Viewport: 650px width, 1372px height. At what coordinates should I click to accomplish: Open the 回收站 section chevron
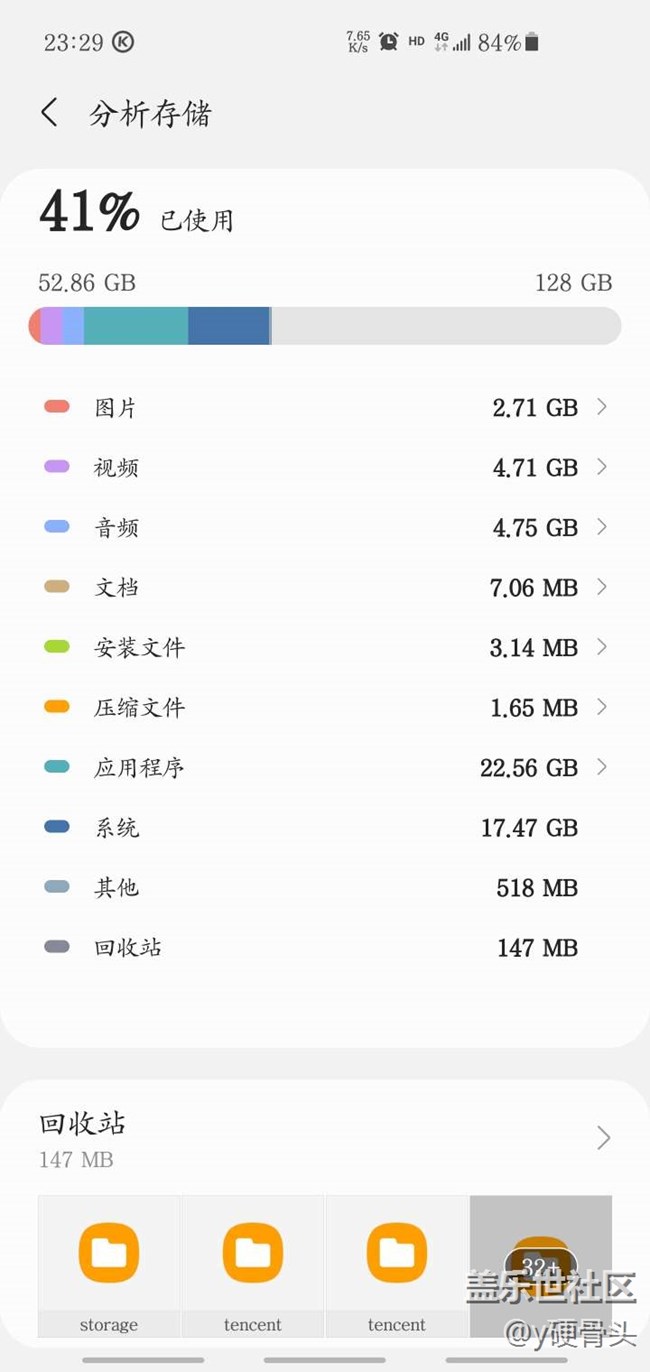coord(603,1138)
